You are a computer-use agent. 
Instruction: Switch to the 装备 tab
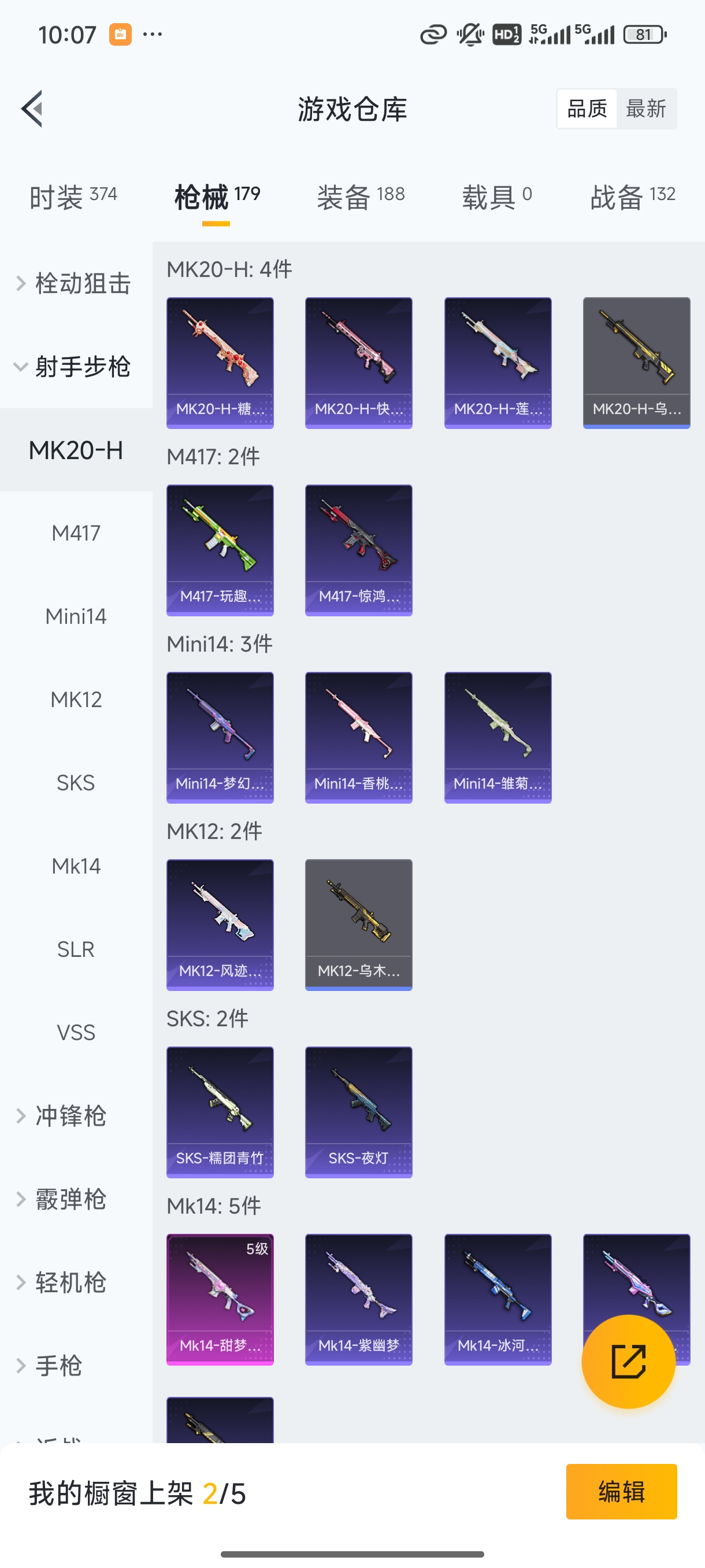coord(361,197)
